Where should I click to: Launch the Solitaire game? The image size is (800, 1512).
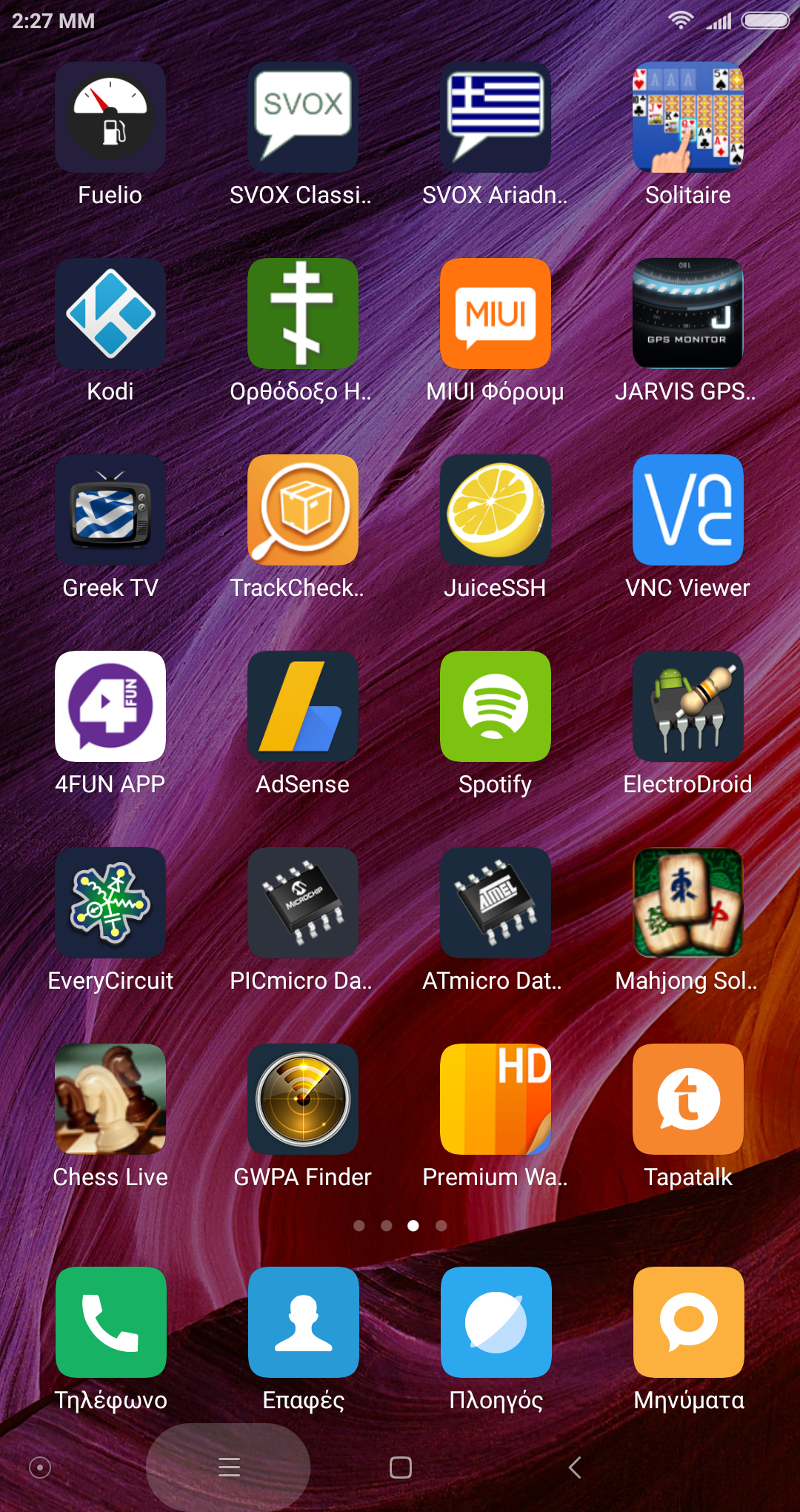click(687, 118)
